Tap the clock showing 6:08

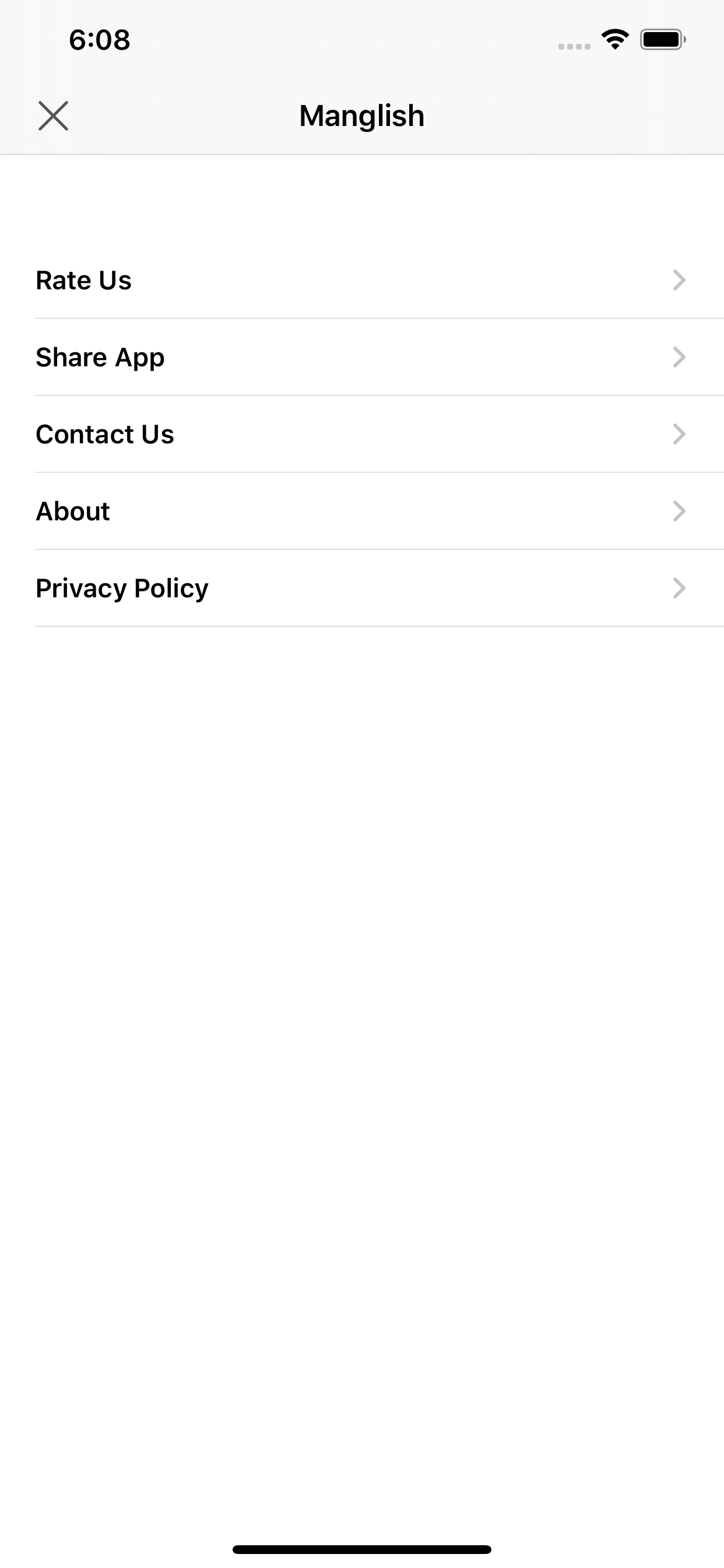tap(99, 40)
